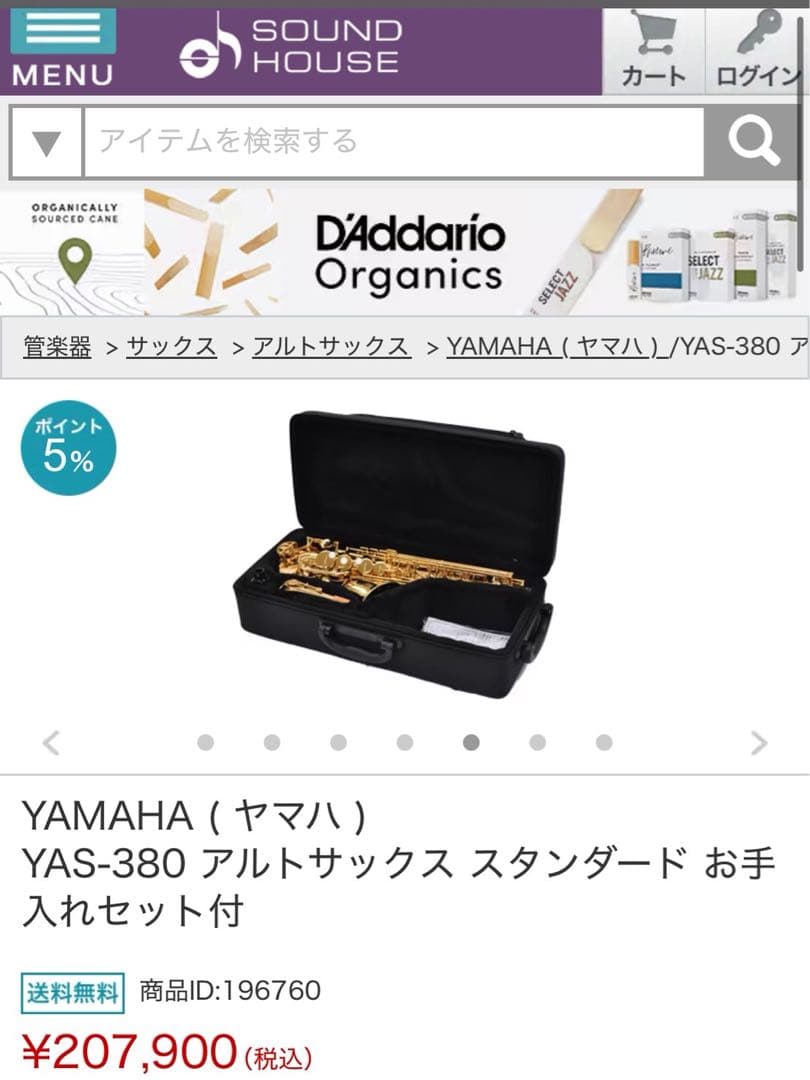810x1080 pixels.
Task: Click the next arrow on the image carousel
Action: 760,743
